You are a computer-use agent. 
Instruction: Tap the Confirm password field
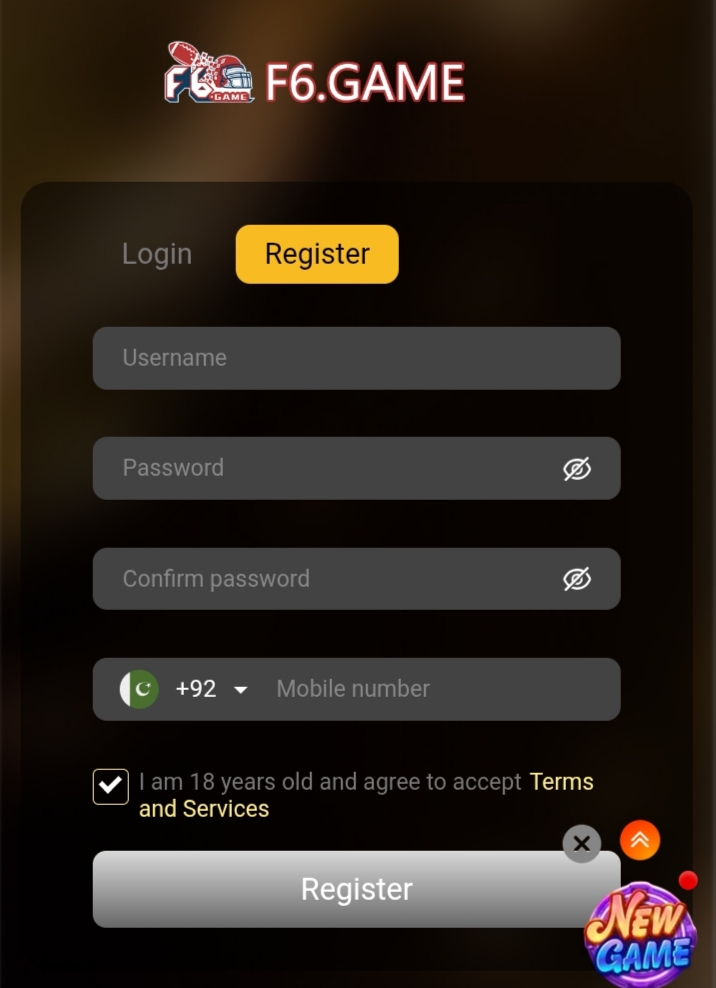[x=330, y=579]
